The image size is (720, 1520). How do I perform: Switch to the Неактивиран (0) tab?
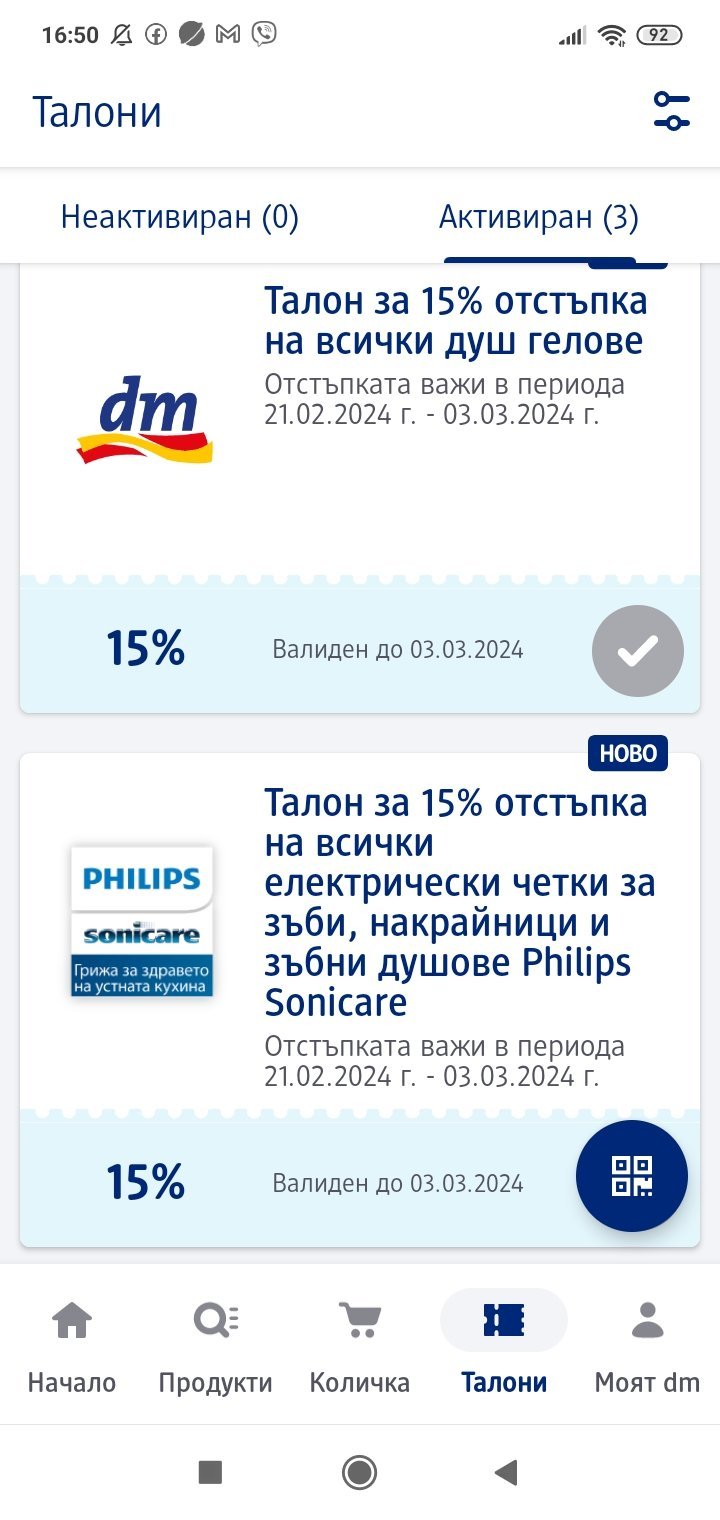click(180, 217)
